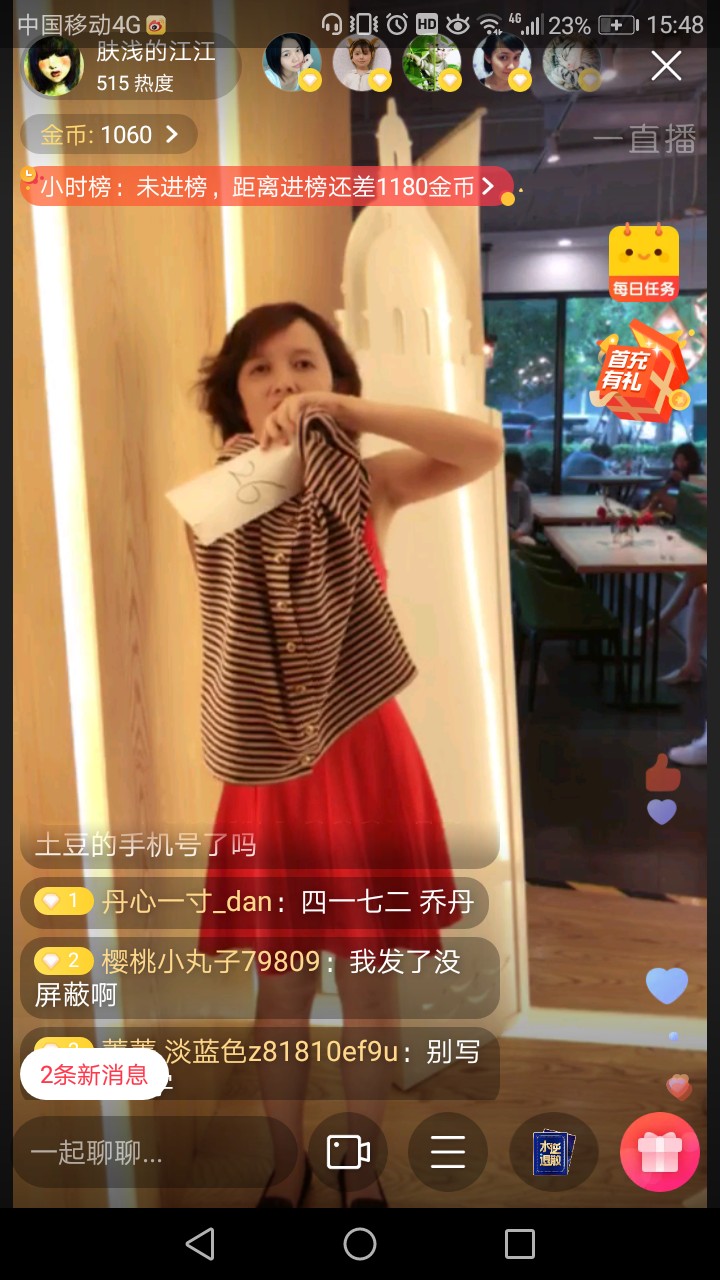Screen dimensions: 720x1280
Task: View the 2条新消息 new messages
Action: 94,1075
